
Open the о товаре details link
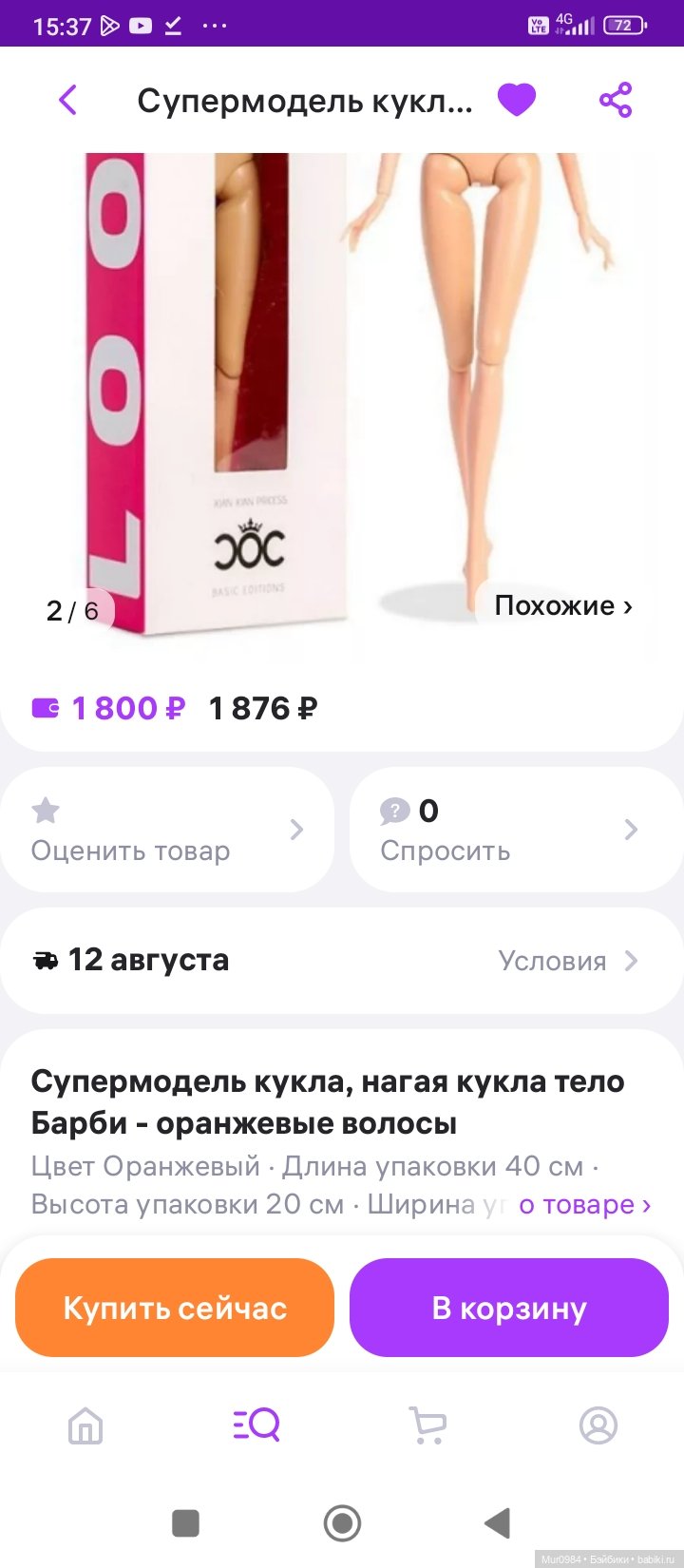click(x=584, y=1205)
